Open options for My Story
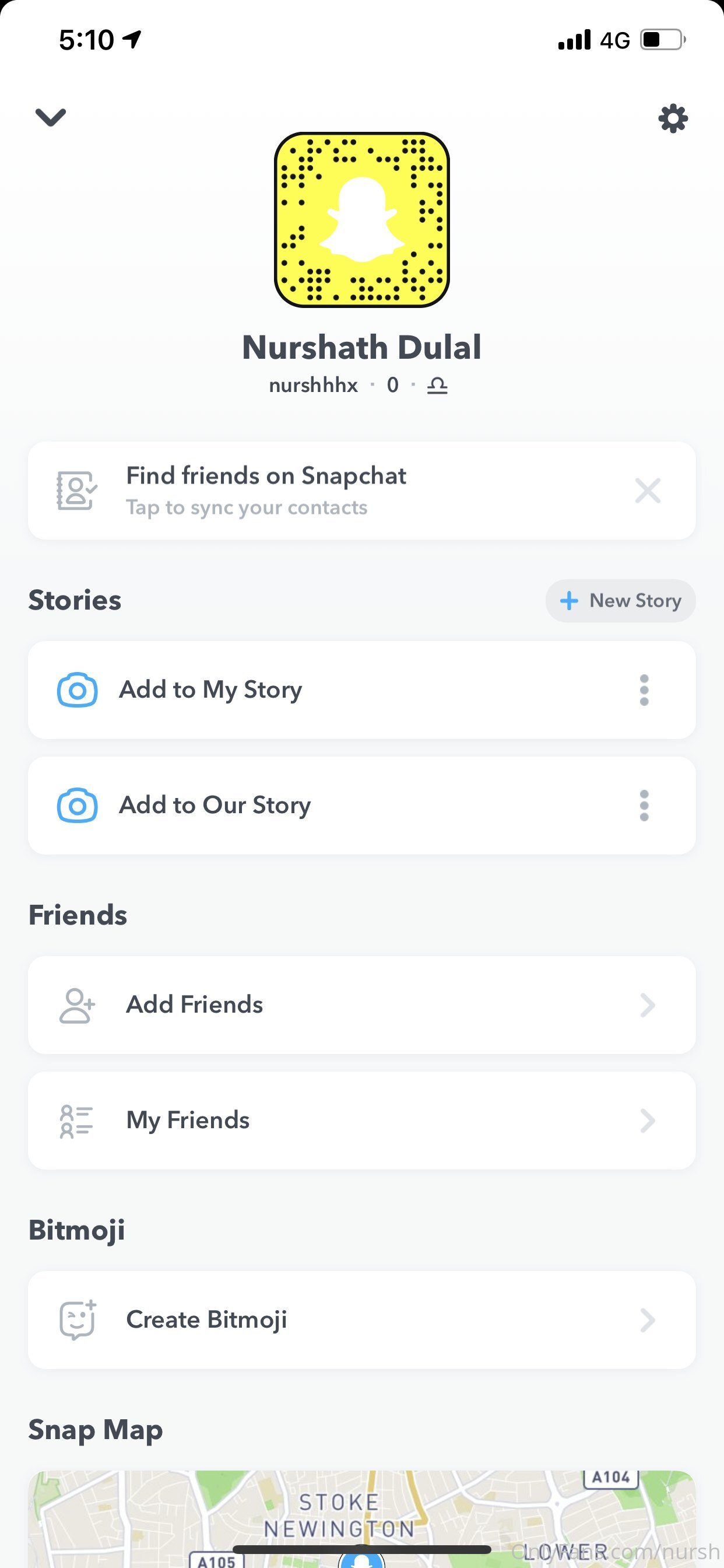Screen dimensions: 724x1568 click(x=644, y=690)
